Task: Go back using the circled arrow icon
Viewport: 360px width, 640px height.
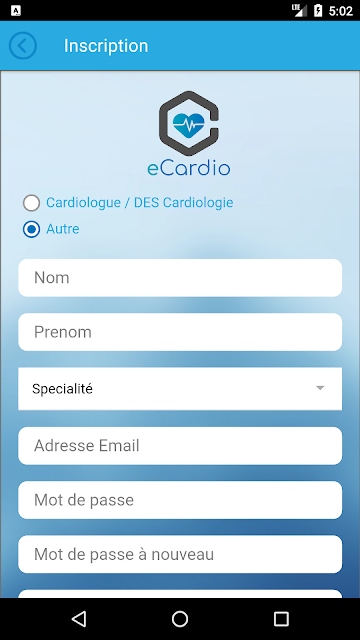Action: click(x=23, y=46)
